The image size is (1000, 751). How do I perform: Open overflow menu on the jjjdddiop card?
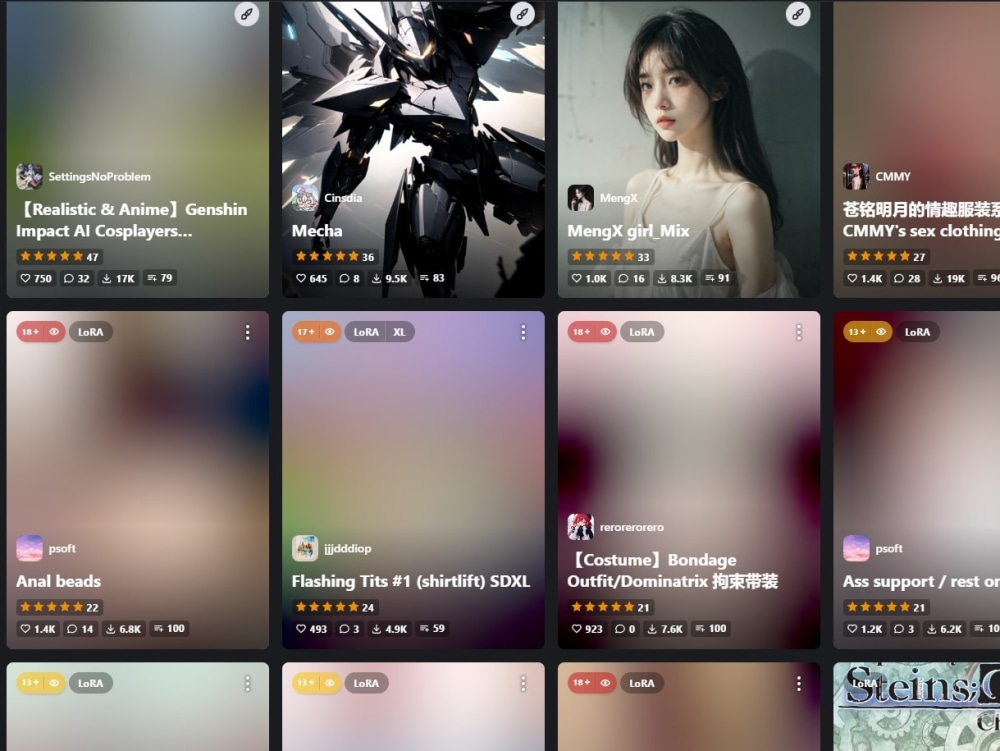coord(522,332)
